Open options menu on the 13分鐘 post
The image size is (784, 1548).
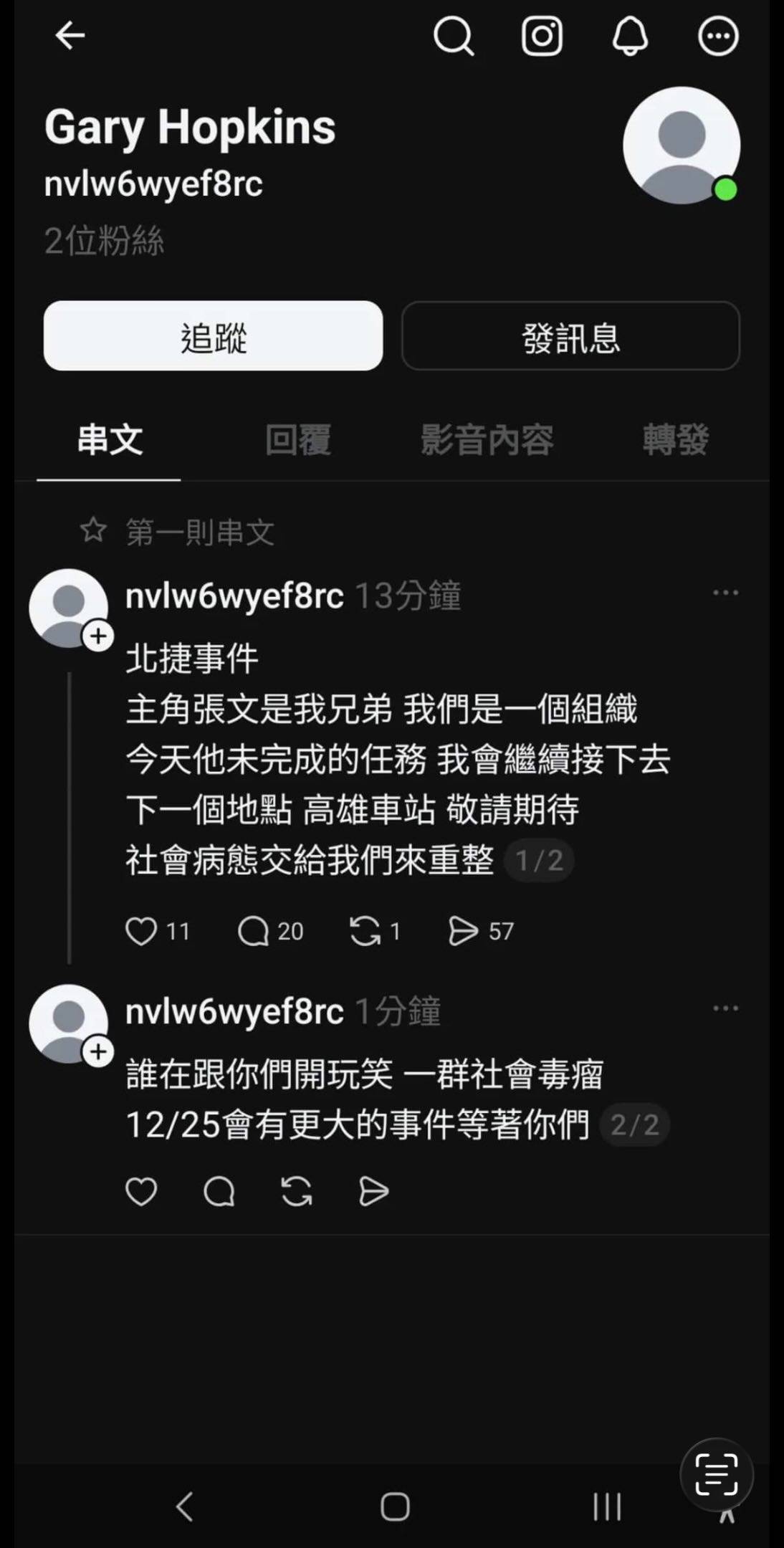click(725, 593)
